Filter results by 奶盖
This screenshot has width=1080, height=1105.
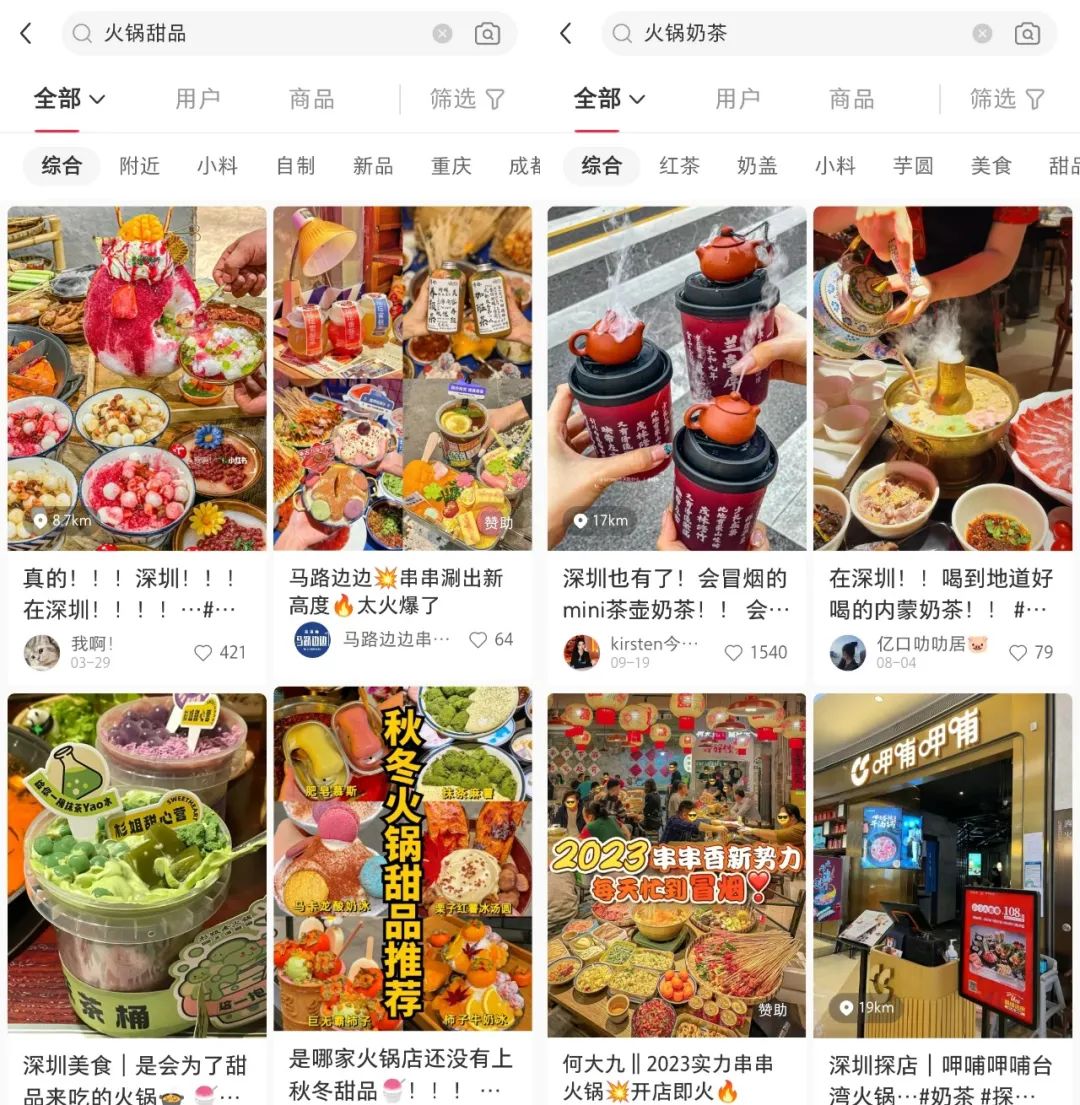point(757,166)
